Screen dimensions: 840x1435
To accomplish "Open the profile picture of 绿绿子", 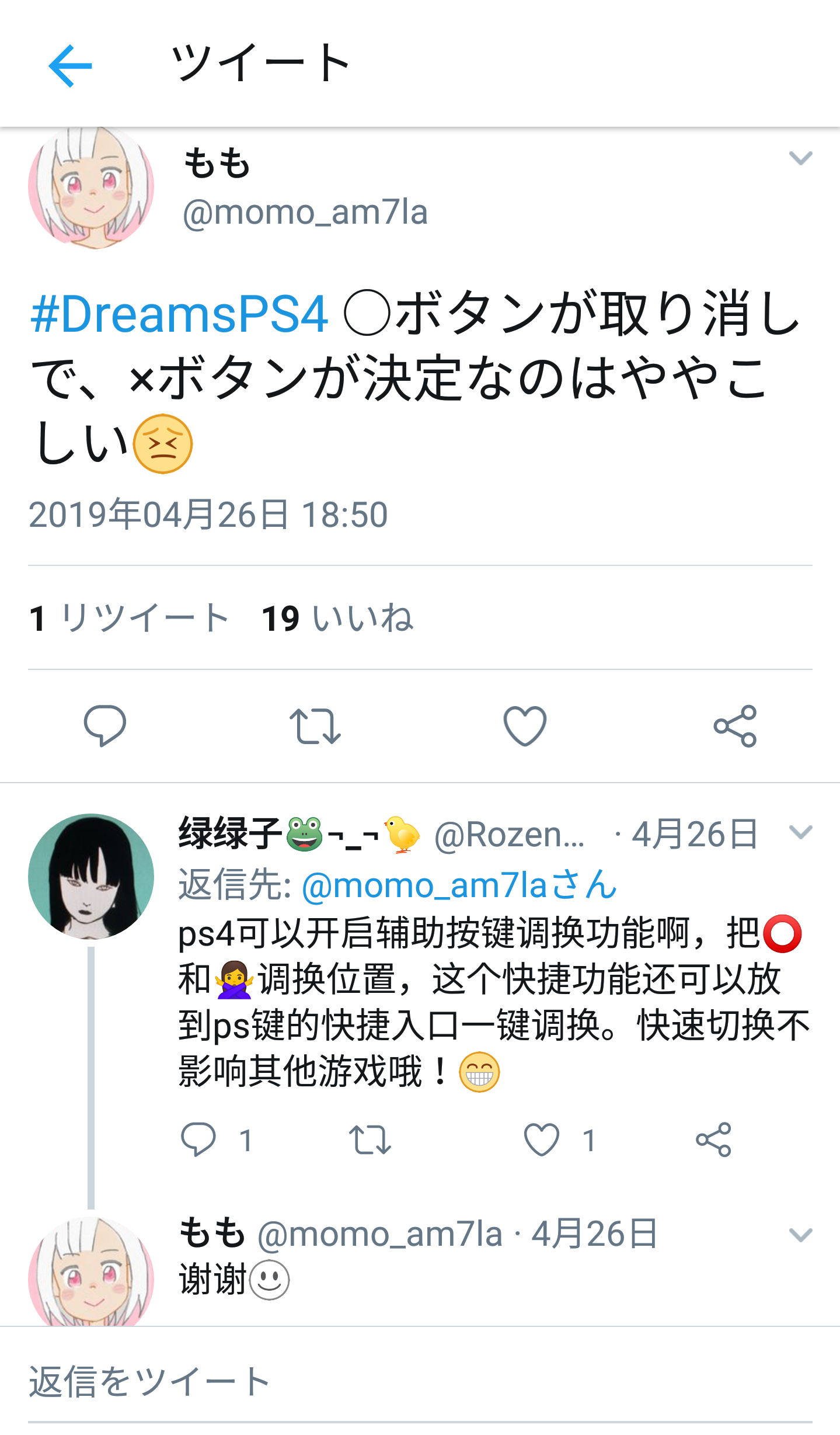I will (x=91, y=876).
